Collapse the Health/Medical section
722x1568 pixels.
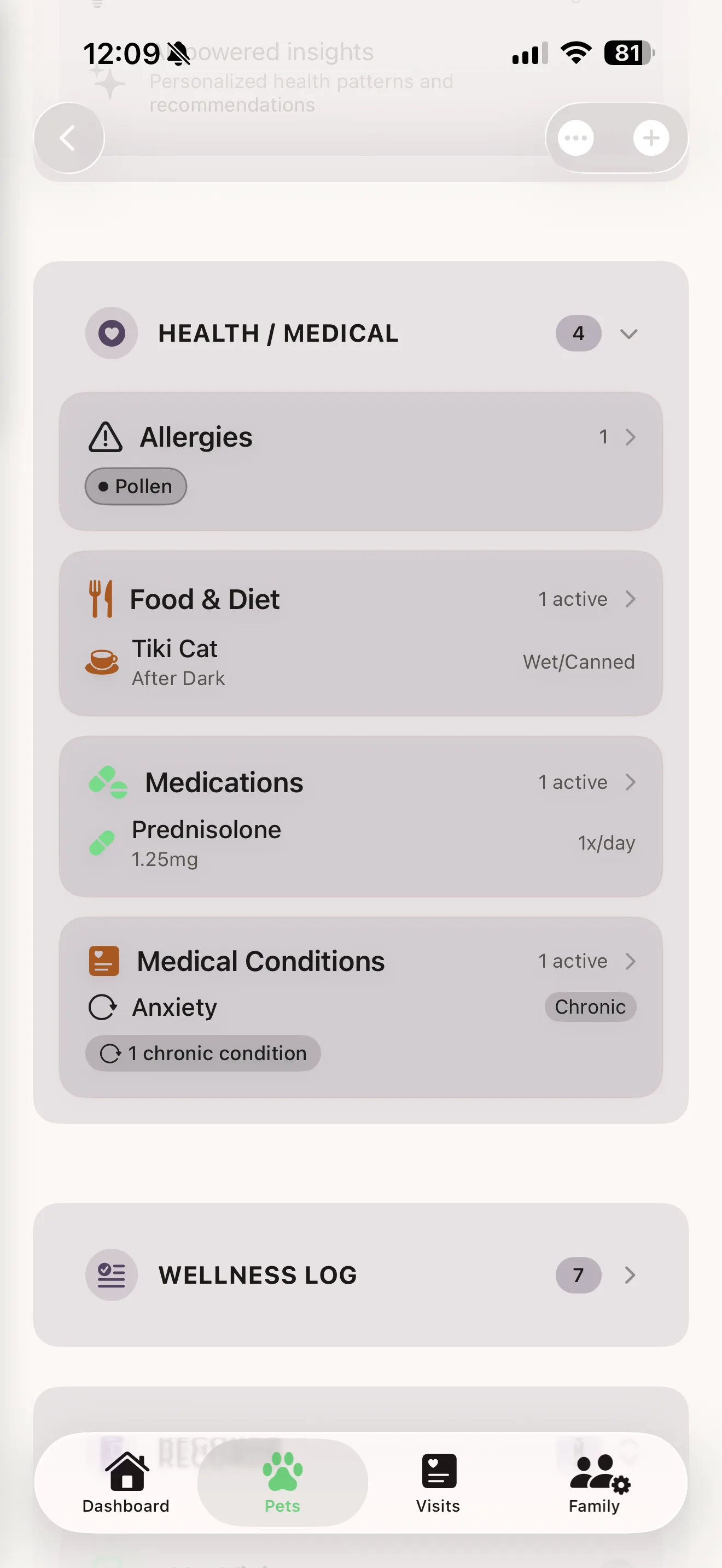pos(629,334)
